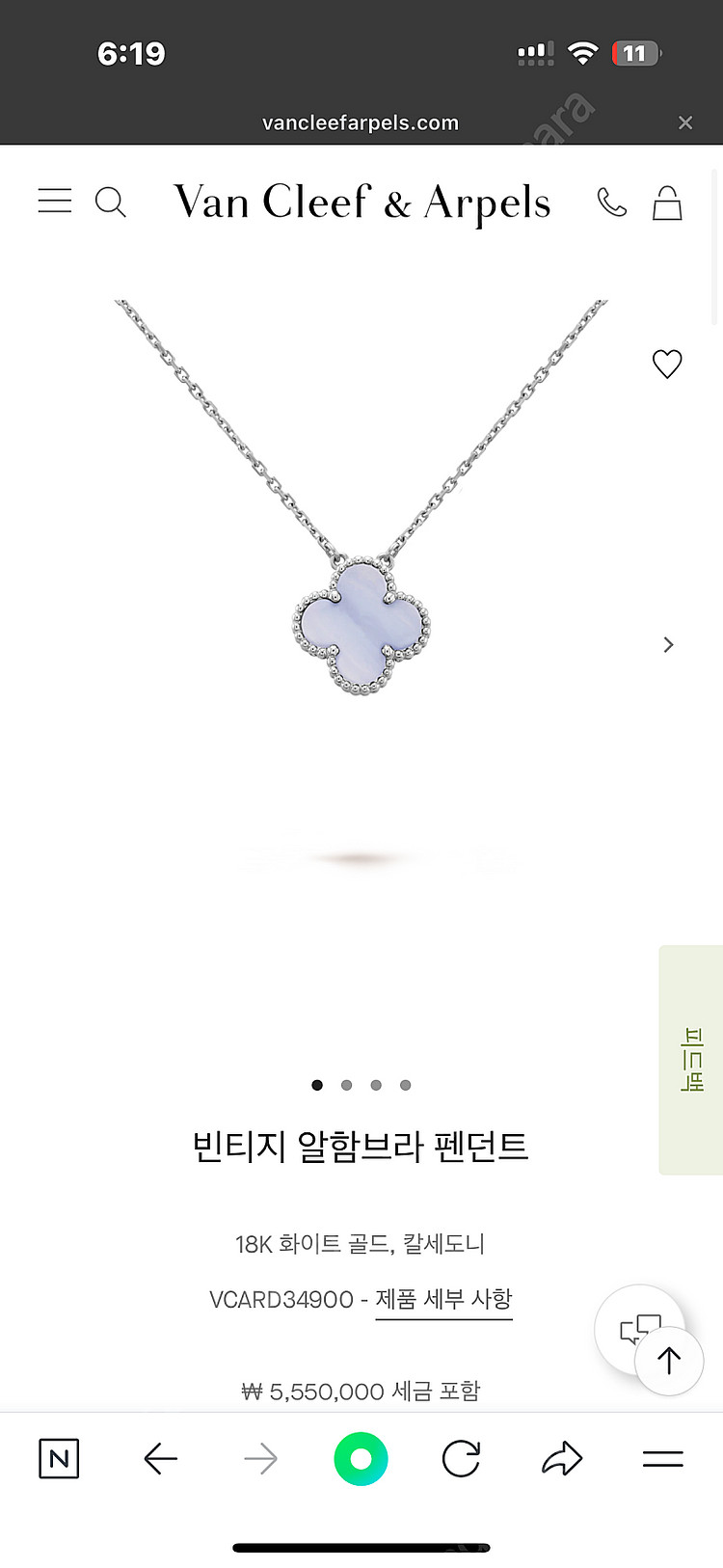This screenshot has width=723, height=1568.
Task: Reload the current page
Action: click(x=461, y=1459)
